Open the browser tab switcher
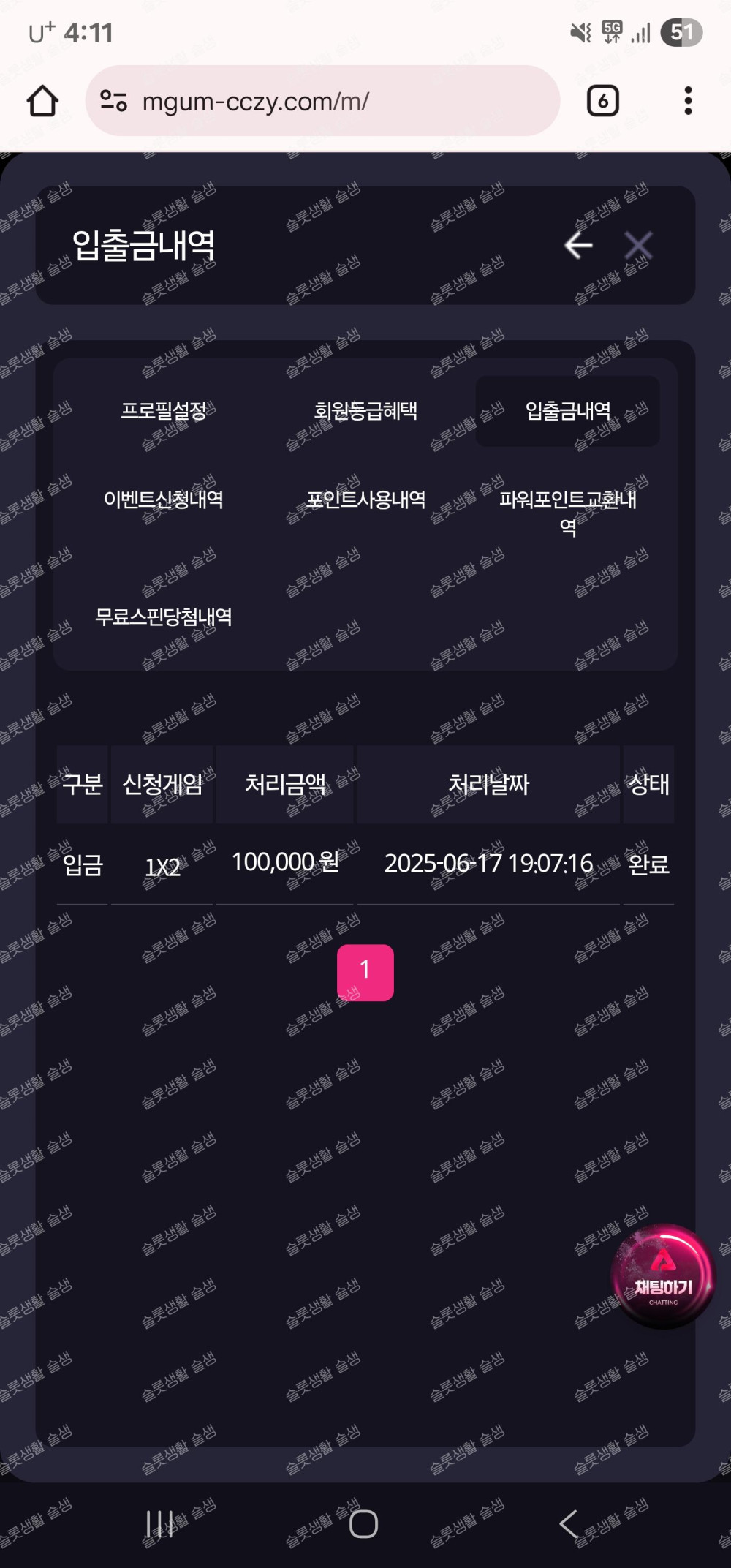The image size is (731, 1568). 603,101
